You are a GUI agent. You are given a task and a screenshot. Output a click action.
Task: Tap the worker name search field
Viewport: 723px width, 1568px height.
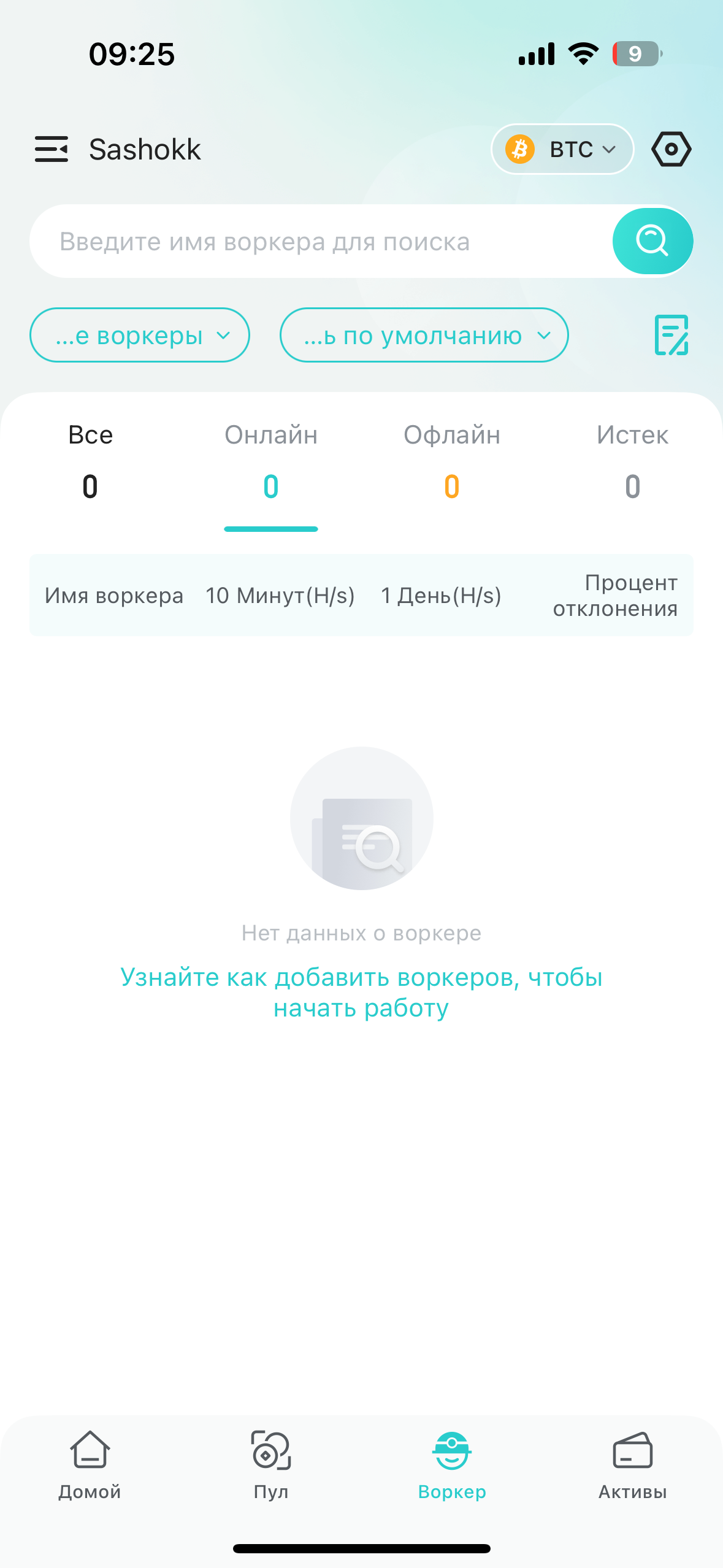point(319,241)
